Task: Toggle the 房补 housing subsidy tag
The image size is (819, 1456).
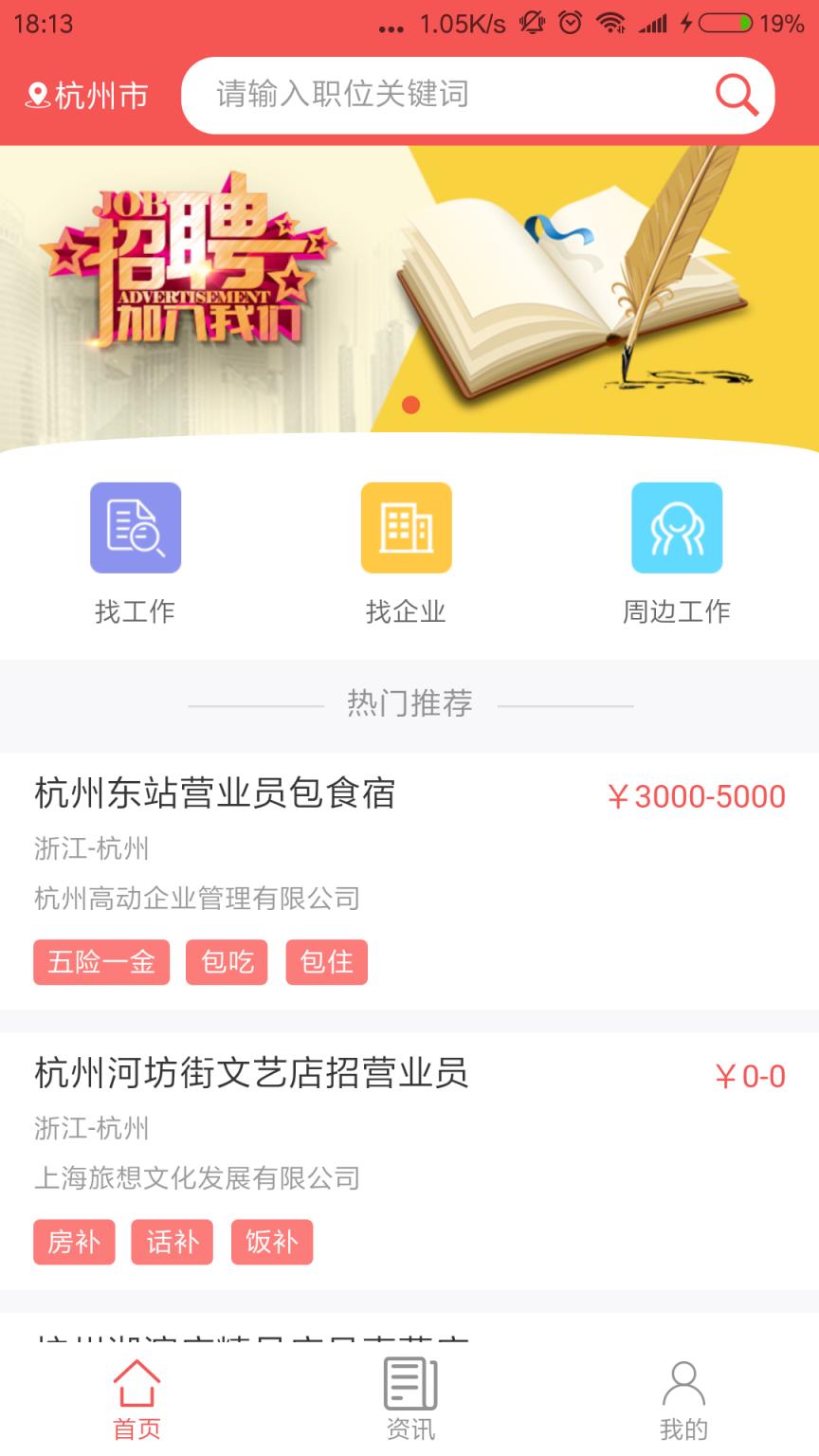Action: pos(74,1242)
